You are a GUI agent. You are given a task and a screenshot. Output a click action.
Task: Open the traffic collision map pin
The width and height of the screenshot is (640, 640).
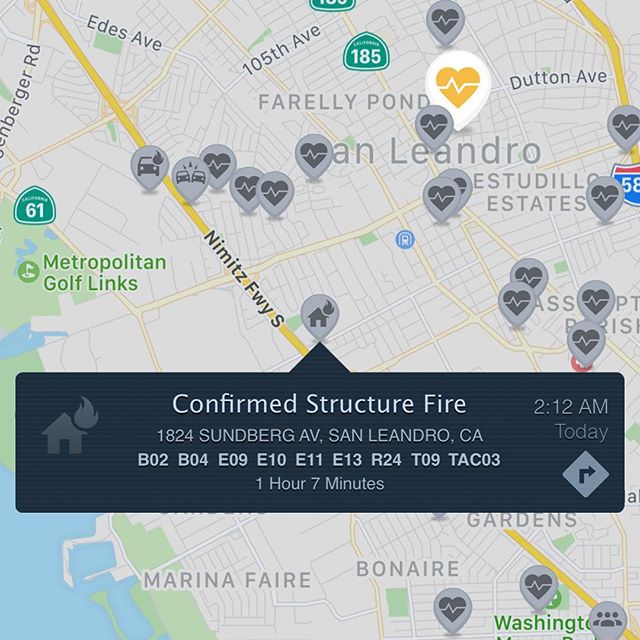tap(189, 177)
